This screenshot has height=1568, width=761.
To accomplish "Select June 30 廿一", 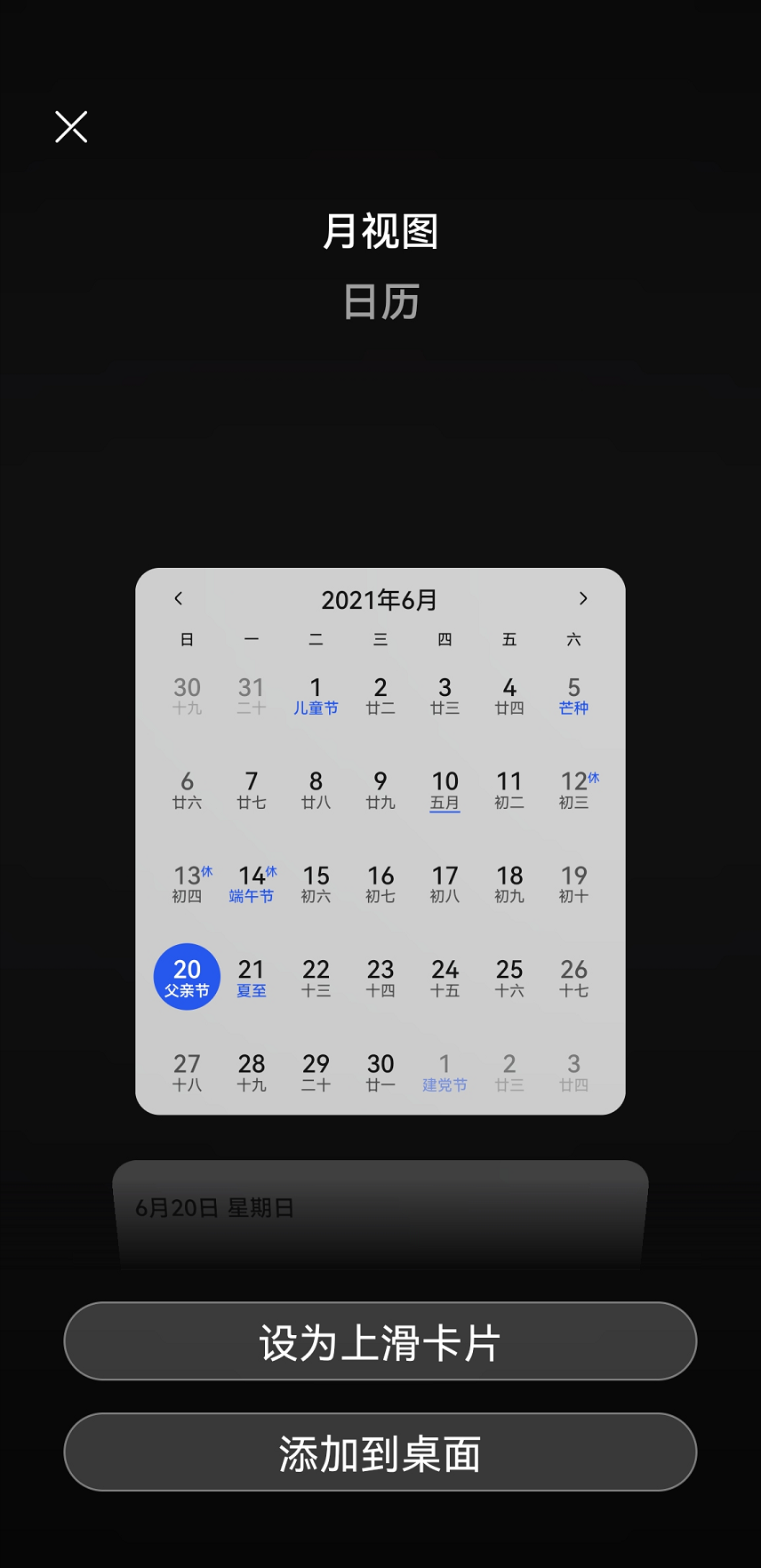I will [x=380, y=1072].
